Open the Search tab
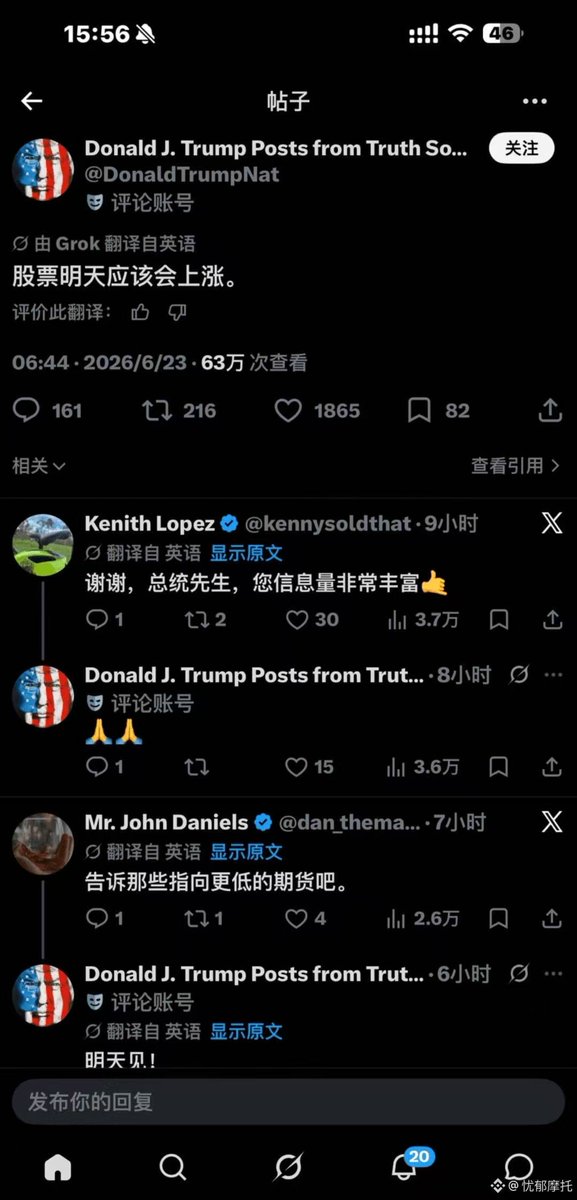The width and height of the screenshot is (577, 1200). (x=173, y=1166)
